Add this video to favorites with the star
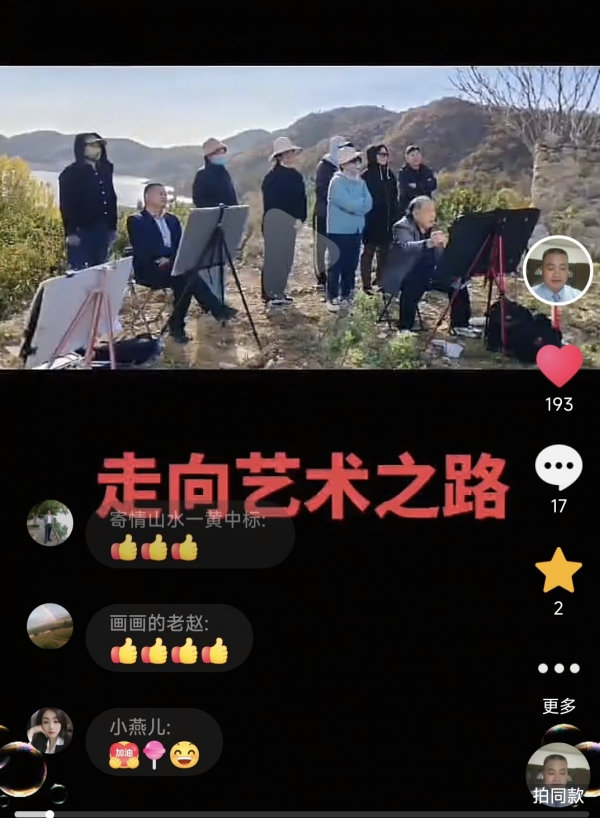The width and height of the screenshot is (600, 818). pyautogui.click(x=558, y=571)
